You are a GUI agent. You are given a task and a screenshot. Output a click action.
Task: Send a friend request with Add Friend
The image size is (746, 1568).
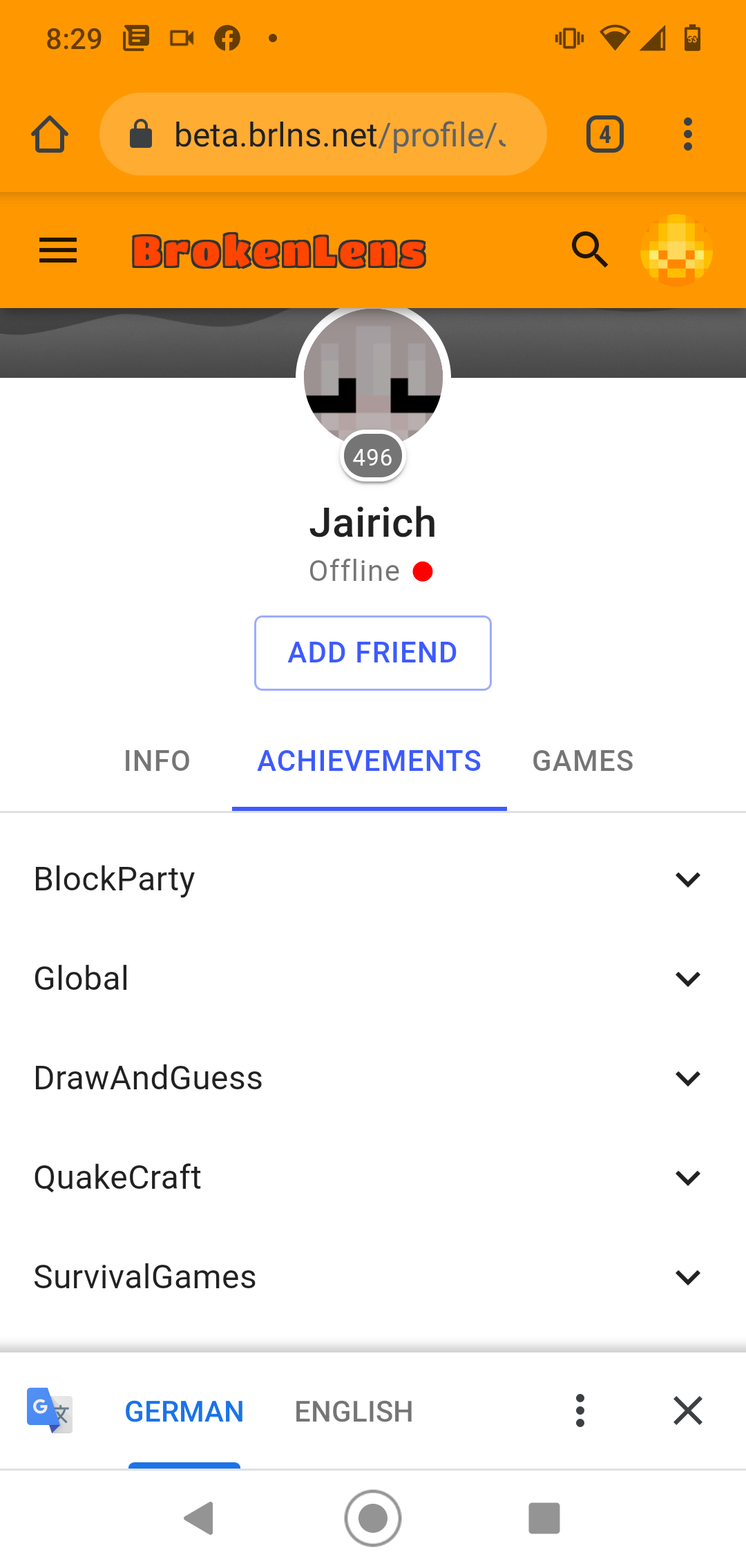pos(373,653)
